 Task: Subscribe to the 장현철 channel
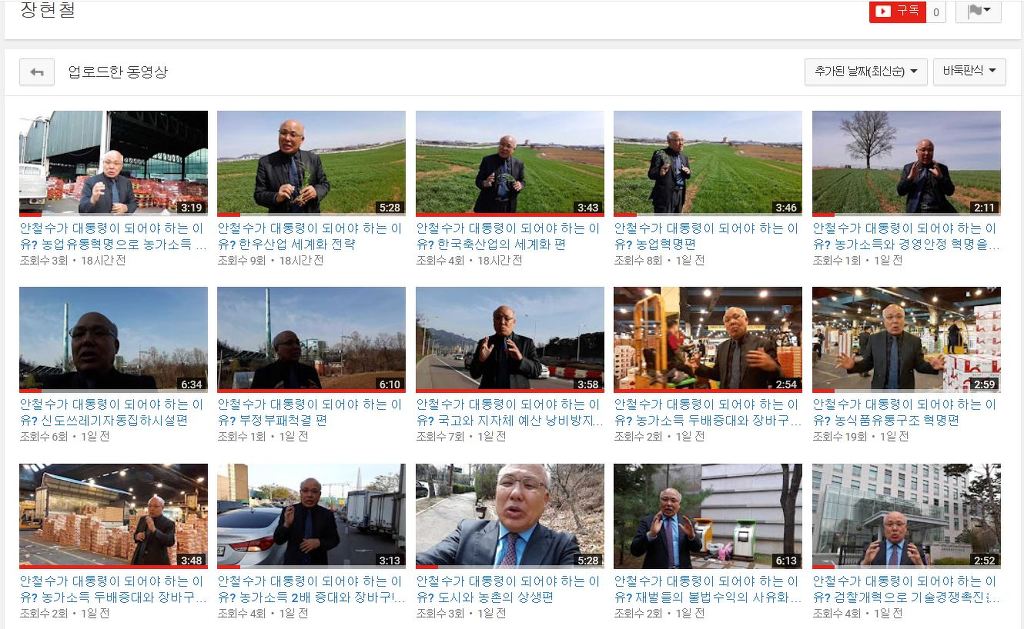tap(897, 11)
